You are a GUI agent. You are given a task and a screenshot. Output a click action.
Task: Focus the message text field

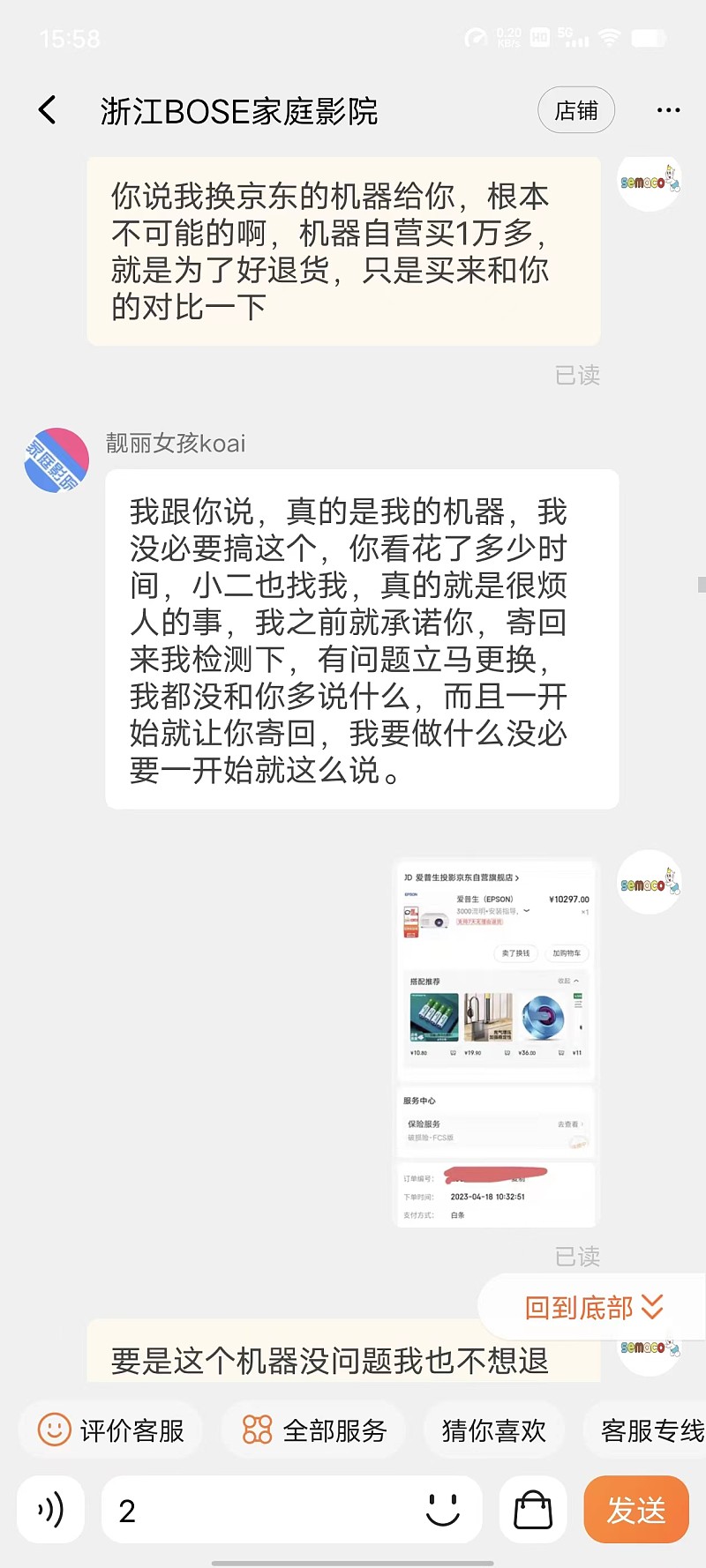pos(265,1510)
